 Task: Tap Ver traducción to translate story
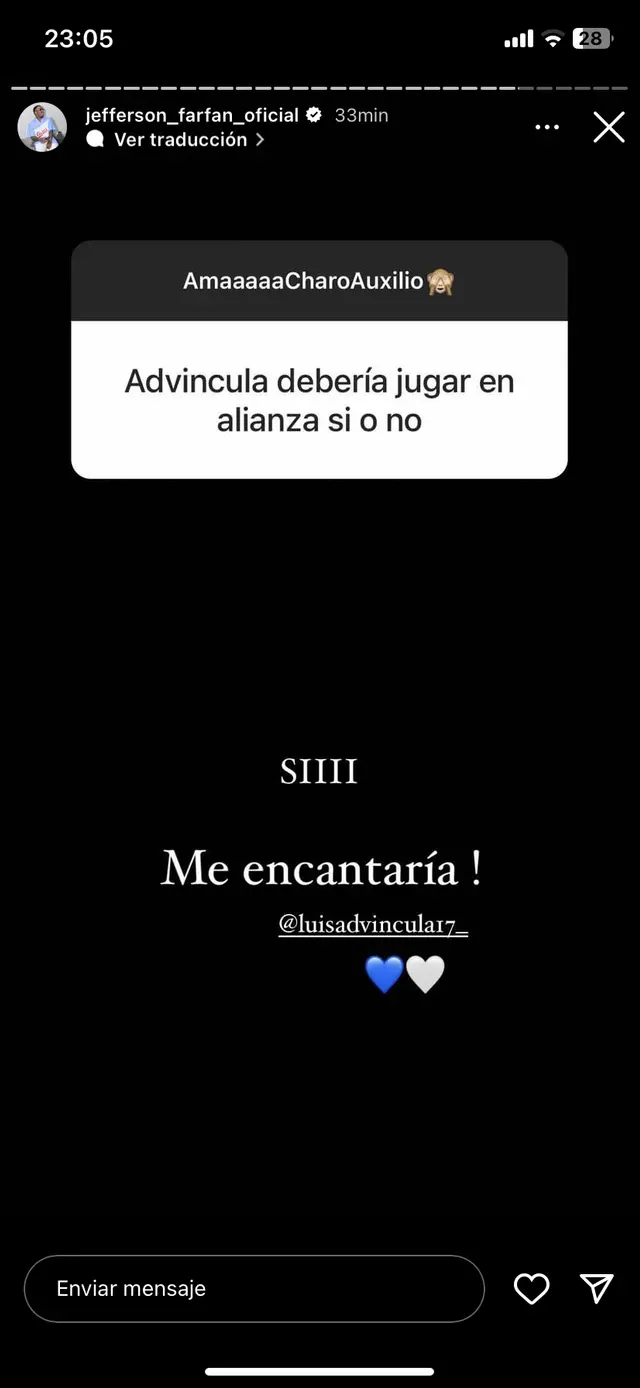tap(180, 140)
